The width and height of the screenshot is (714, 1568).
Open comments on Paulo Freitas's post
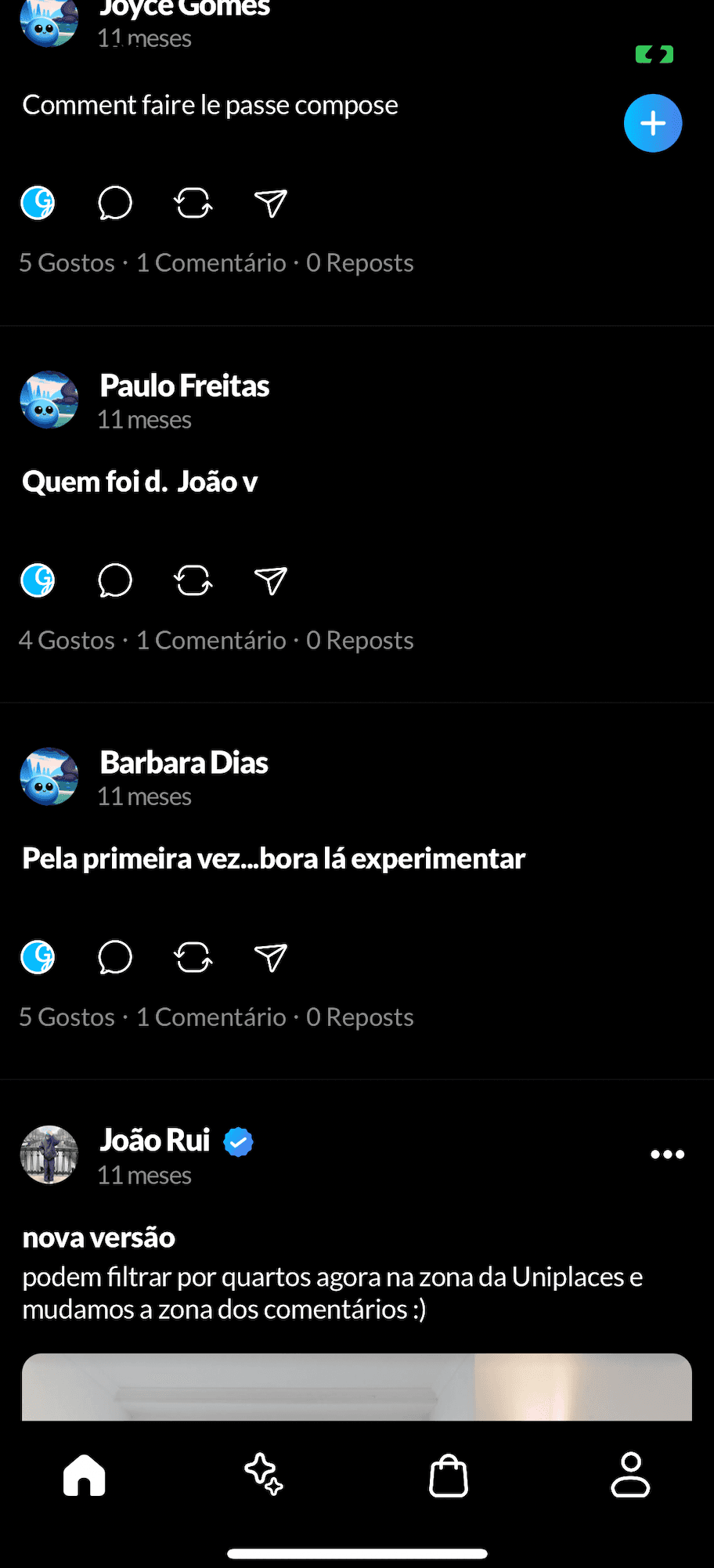coord(115,580)
